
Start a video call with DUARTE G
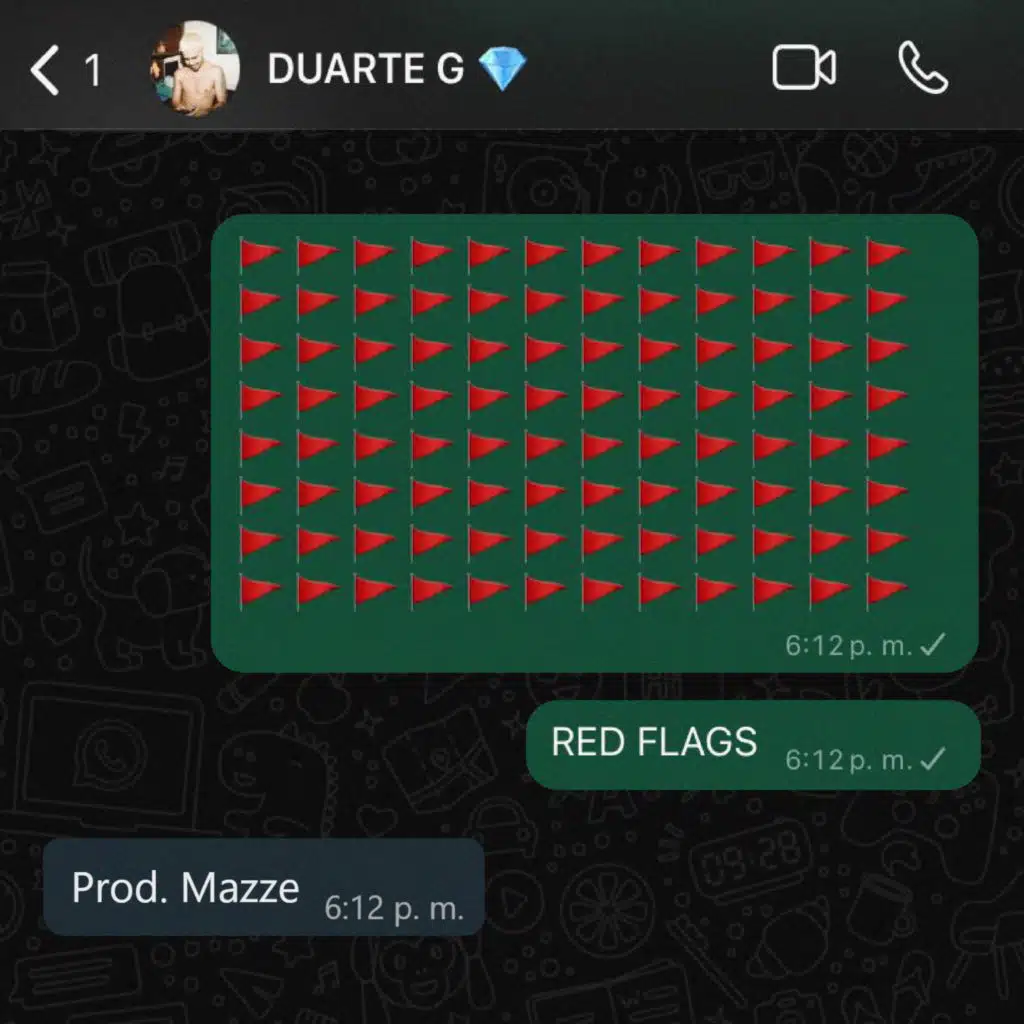click(804, 67)
